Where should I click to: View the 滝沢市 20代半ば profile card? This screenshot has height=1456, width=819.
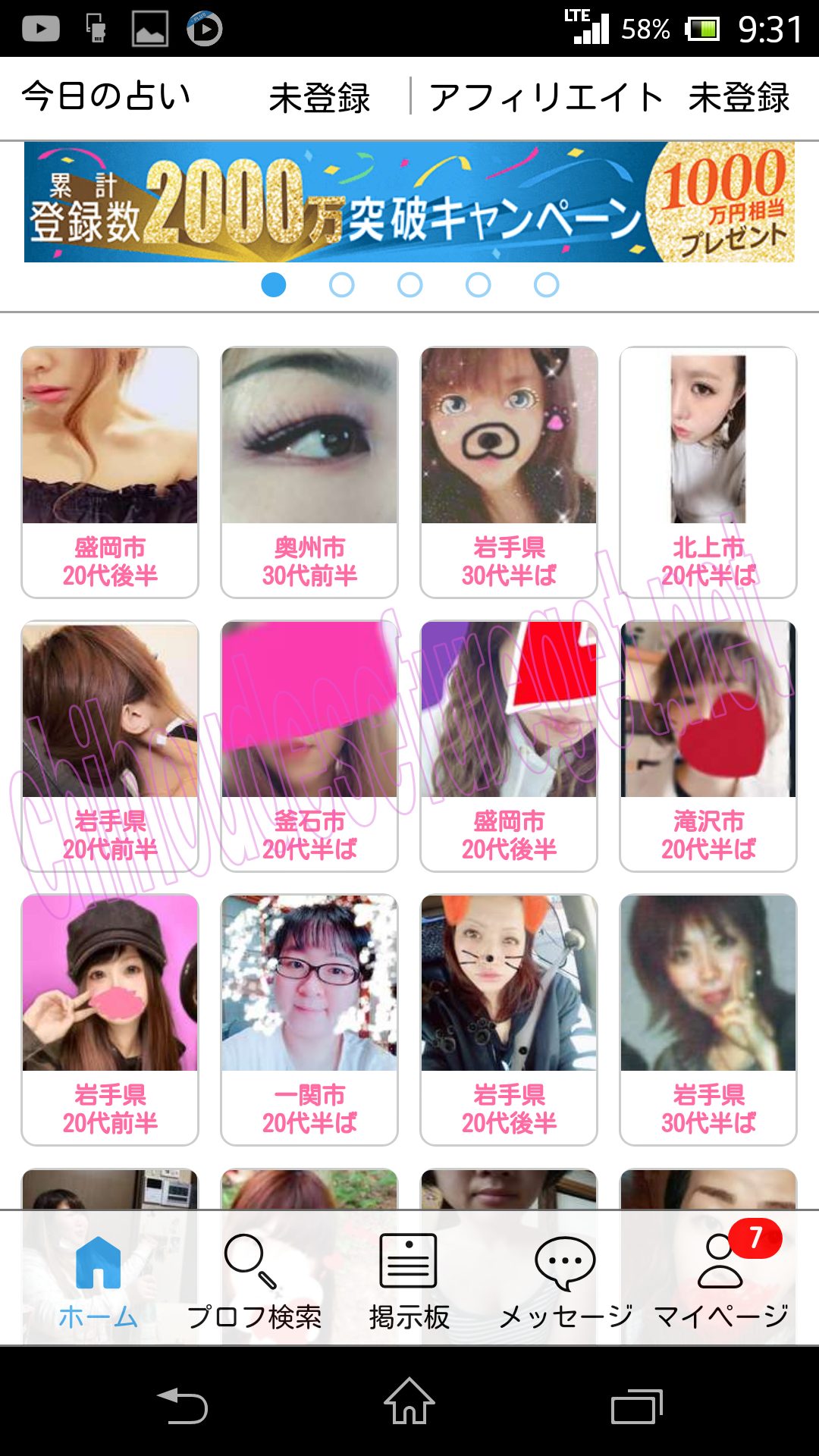tap(708, 745)
